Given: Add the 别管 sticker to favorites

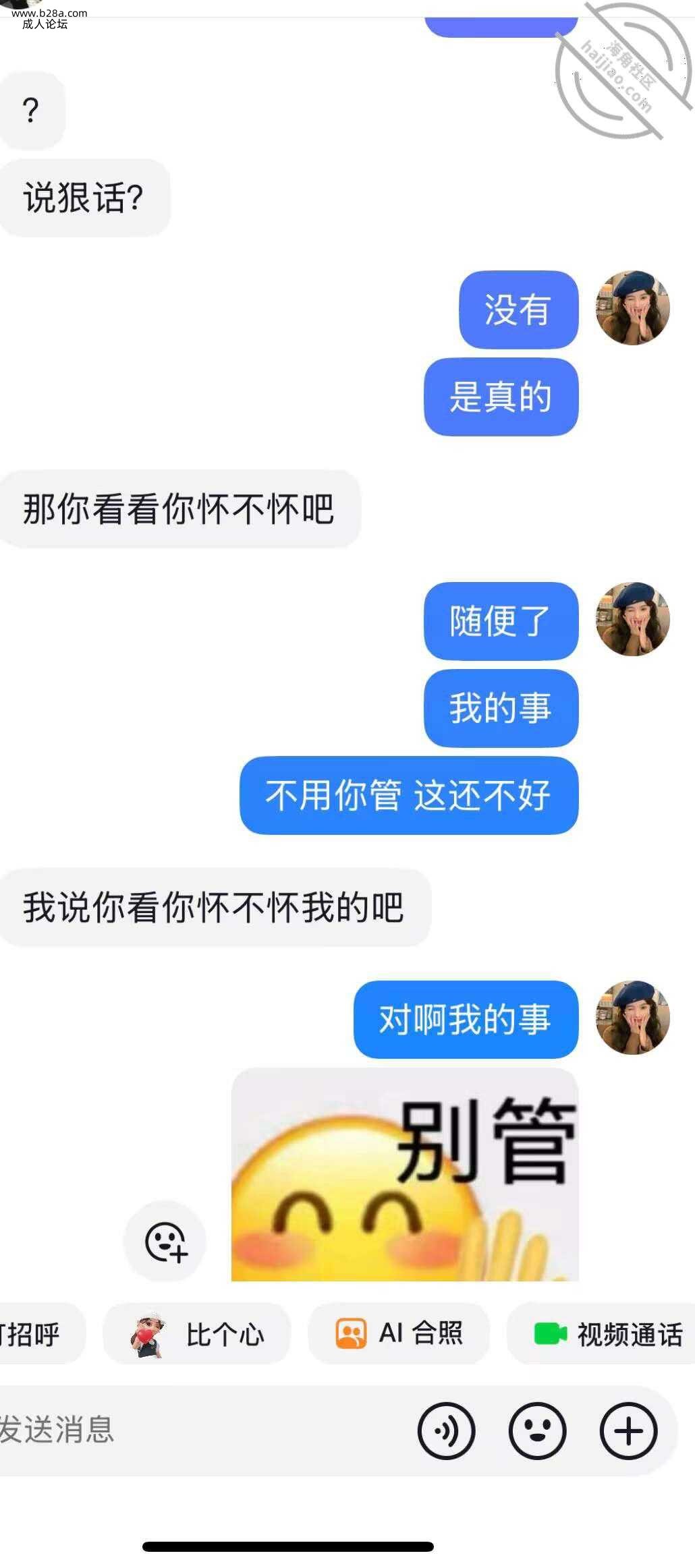Looking at the screenshot, I should click(x=165, y=1241).
